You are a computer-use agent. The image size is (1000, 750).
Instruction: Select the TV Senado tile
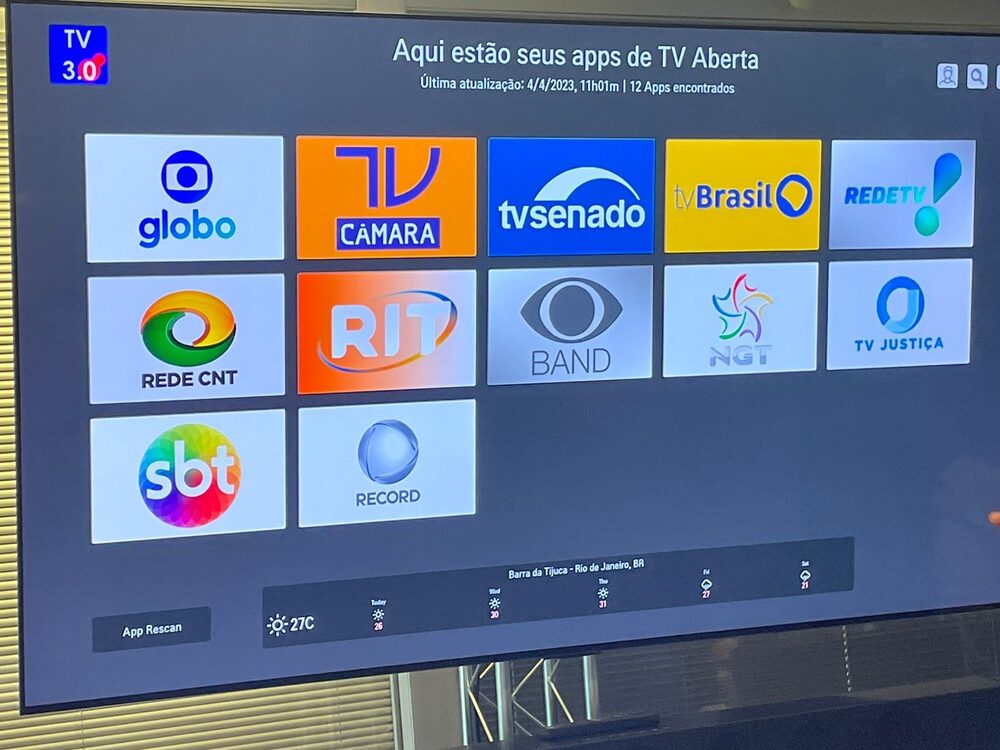coord(571,197)
